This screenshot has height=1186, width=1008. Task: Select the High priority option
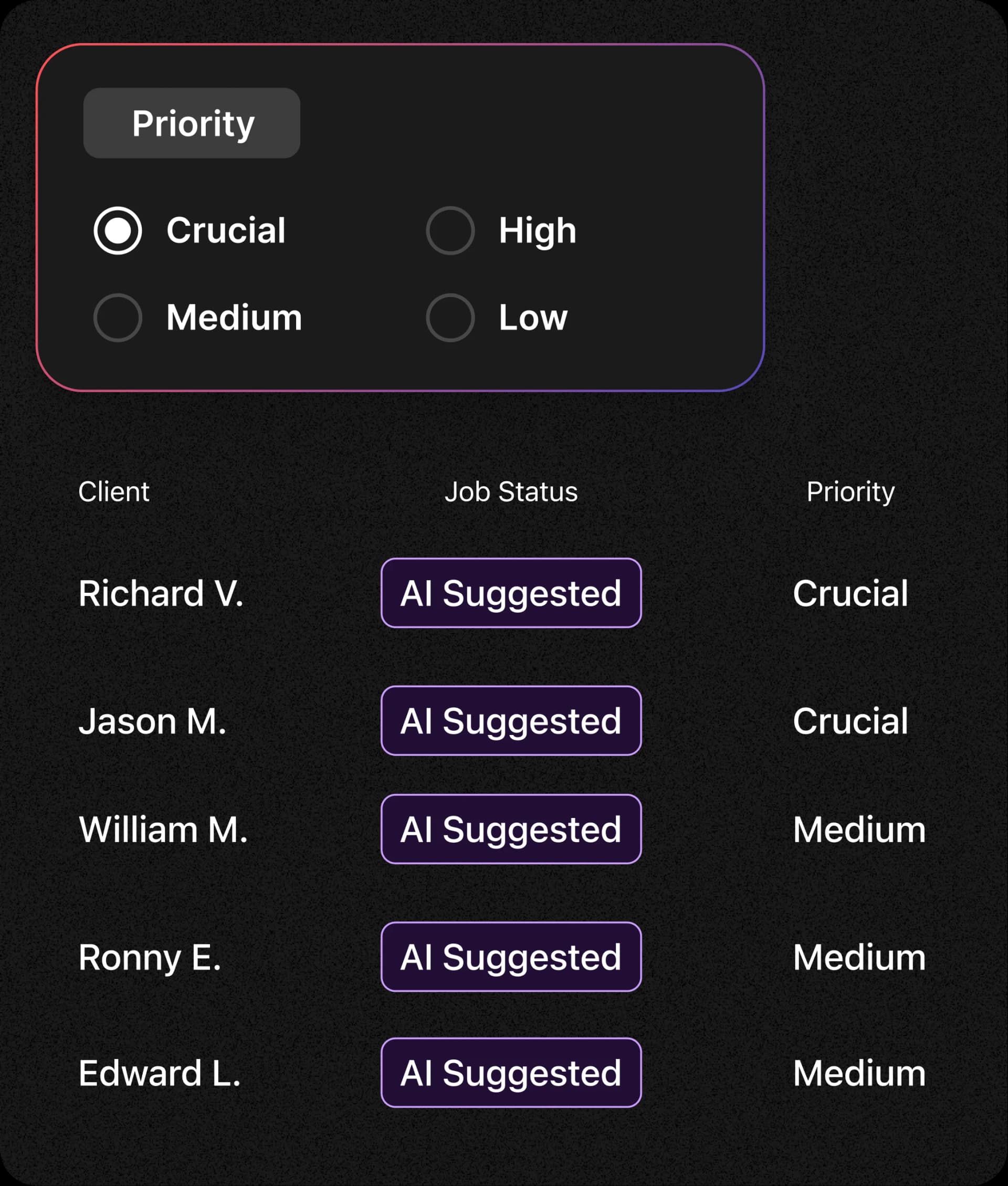450,230
